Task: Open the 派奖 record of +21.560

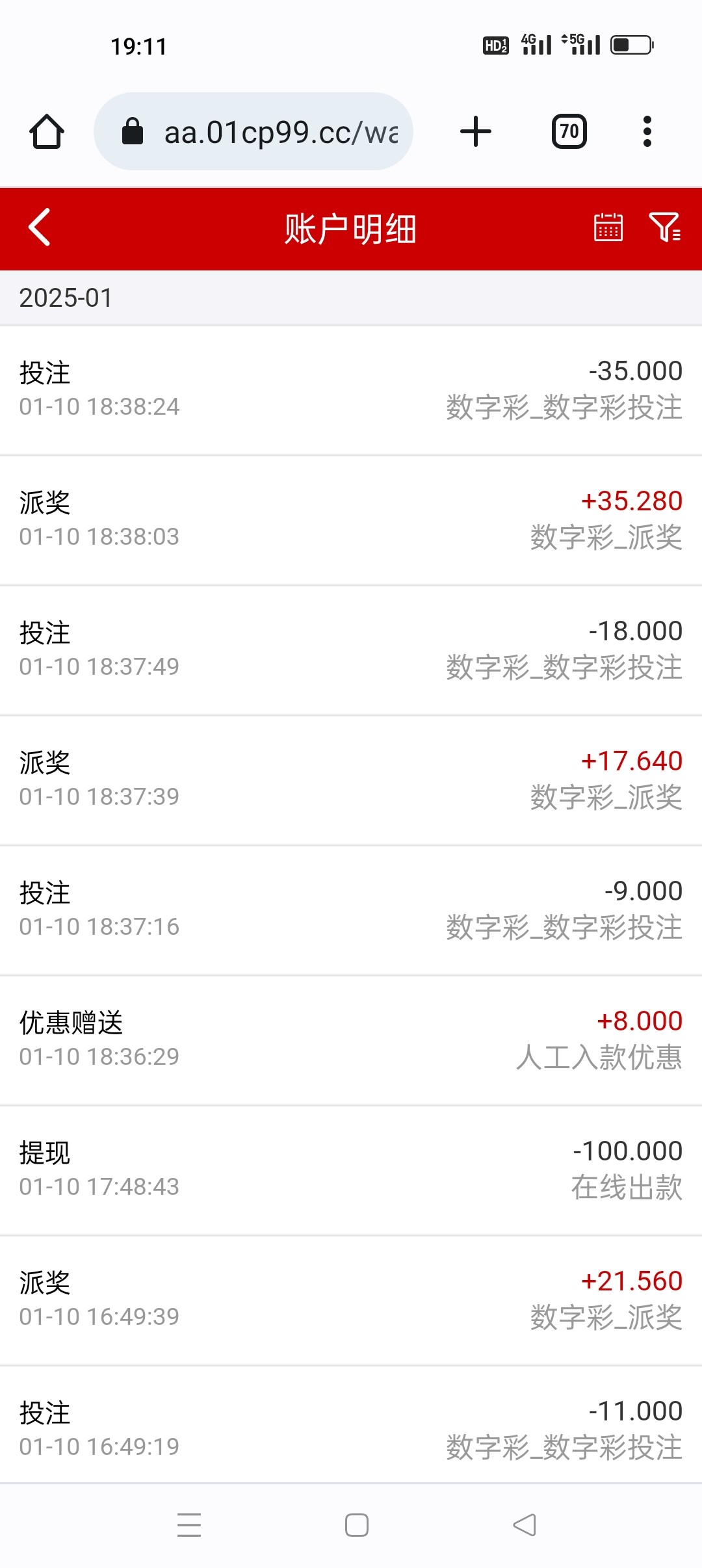Action: (x=351, y=1300)
